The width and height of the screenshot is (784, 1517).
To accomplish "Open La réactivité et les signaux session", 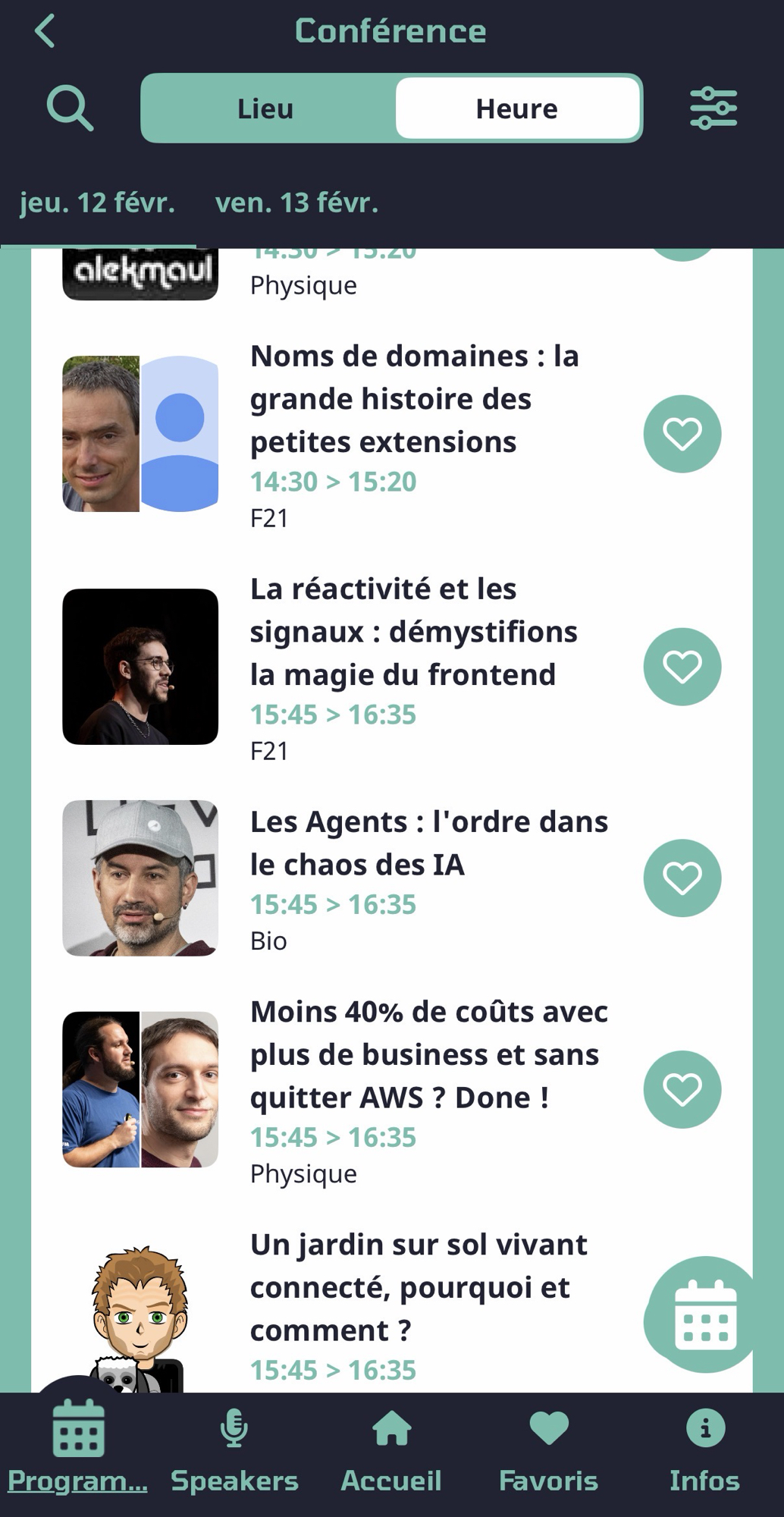I will pyautogui.click(x=414, y=632).
